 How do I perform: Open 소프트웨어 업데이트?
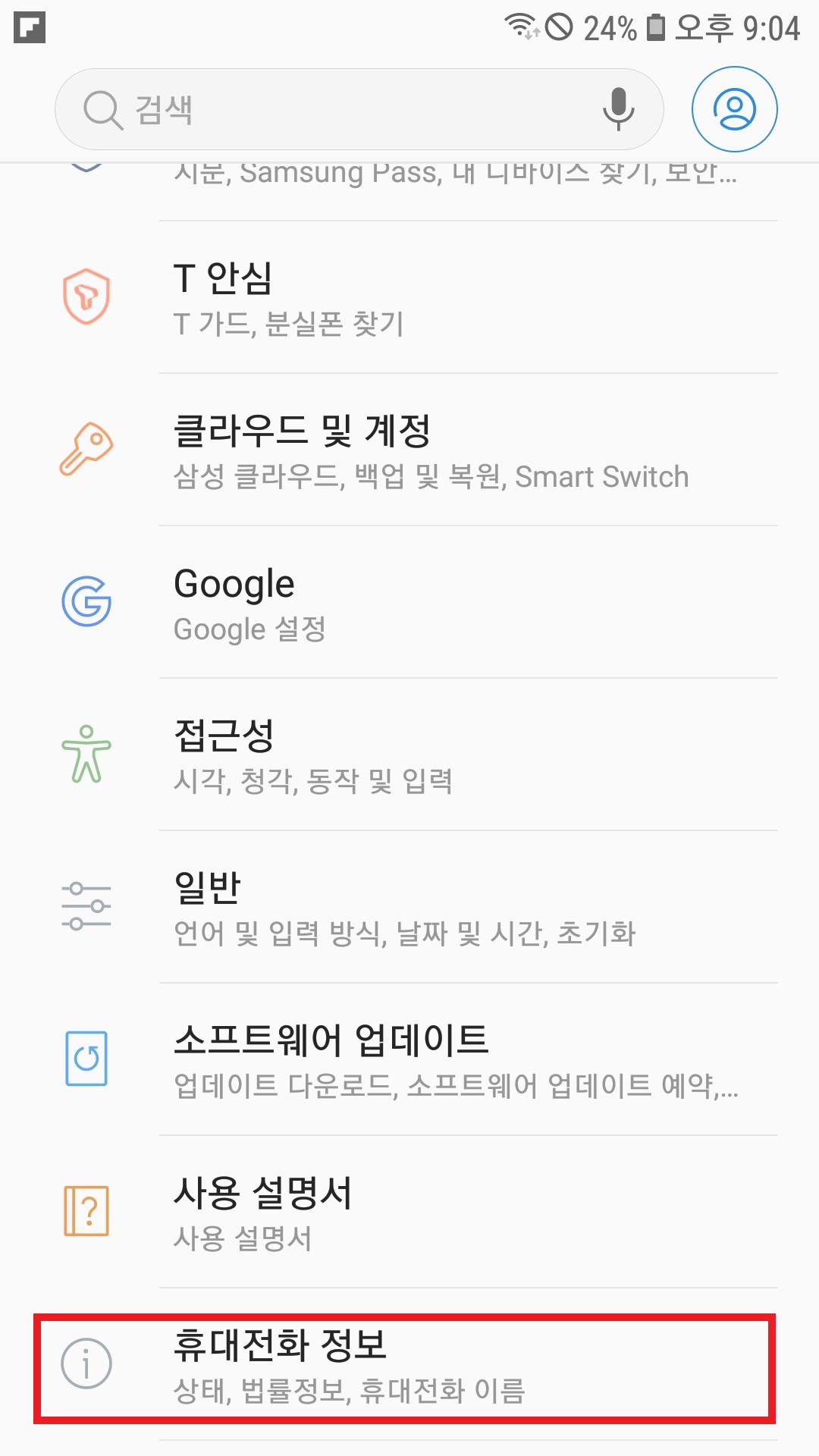(409, 1060)
